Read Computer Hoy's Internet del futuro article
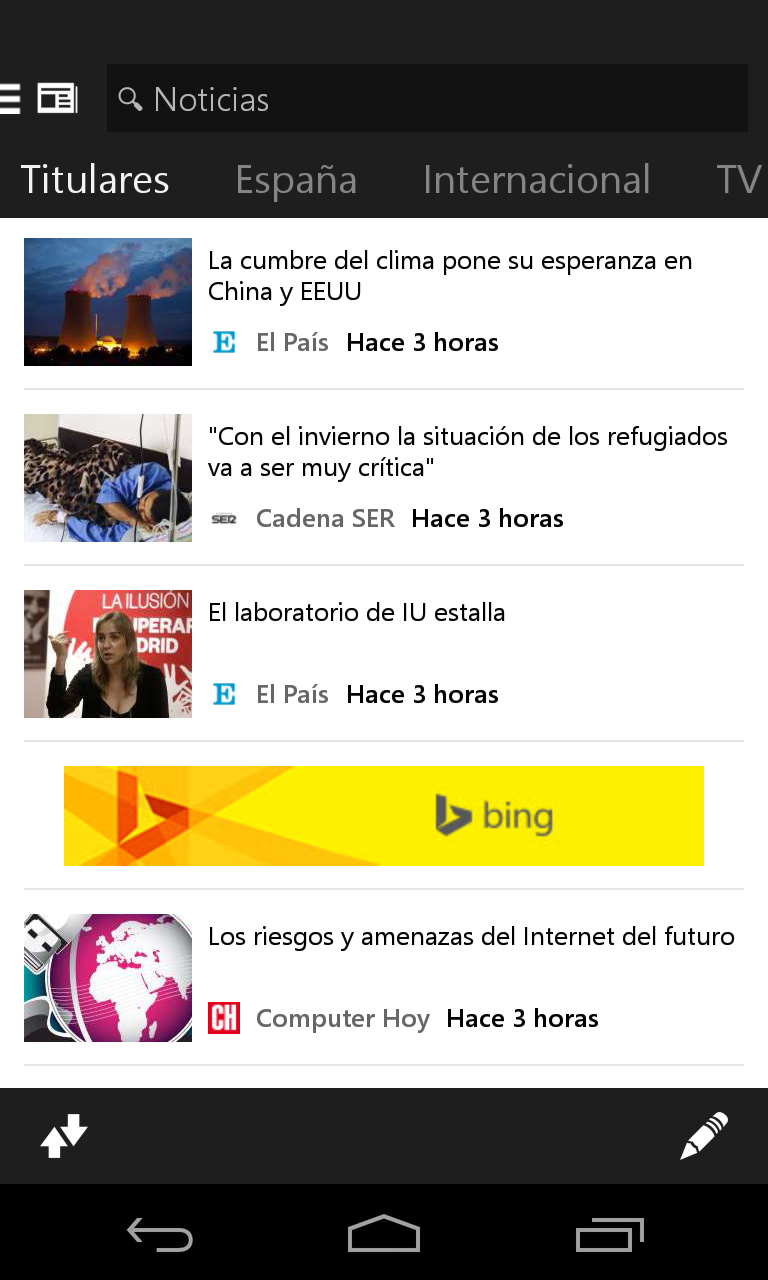Image resolution: width=768 pixels, height=1280 pixels. tap(471, 937)
